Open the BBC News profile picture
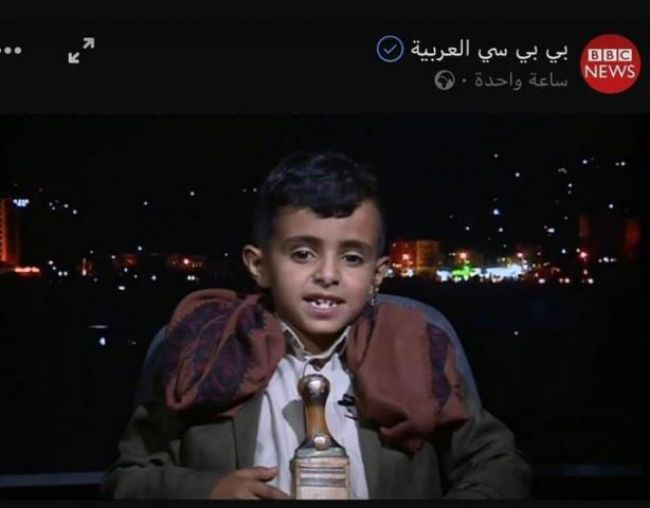650x508 pixels. (609, 63)
